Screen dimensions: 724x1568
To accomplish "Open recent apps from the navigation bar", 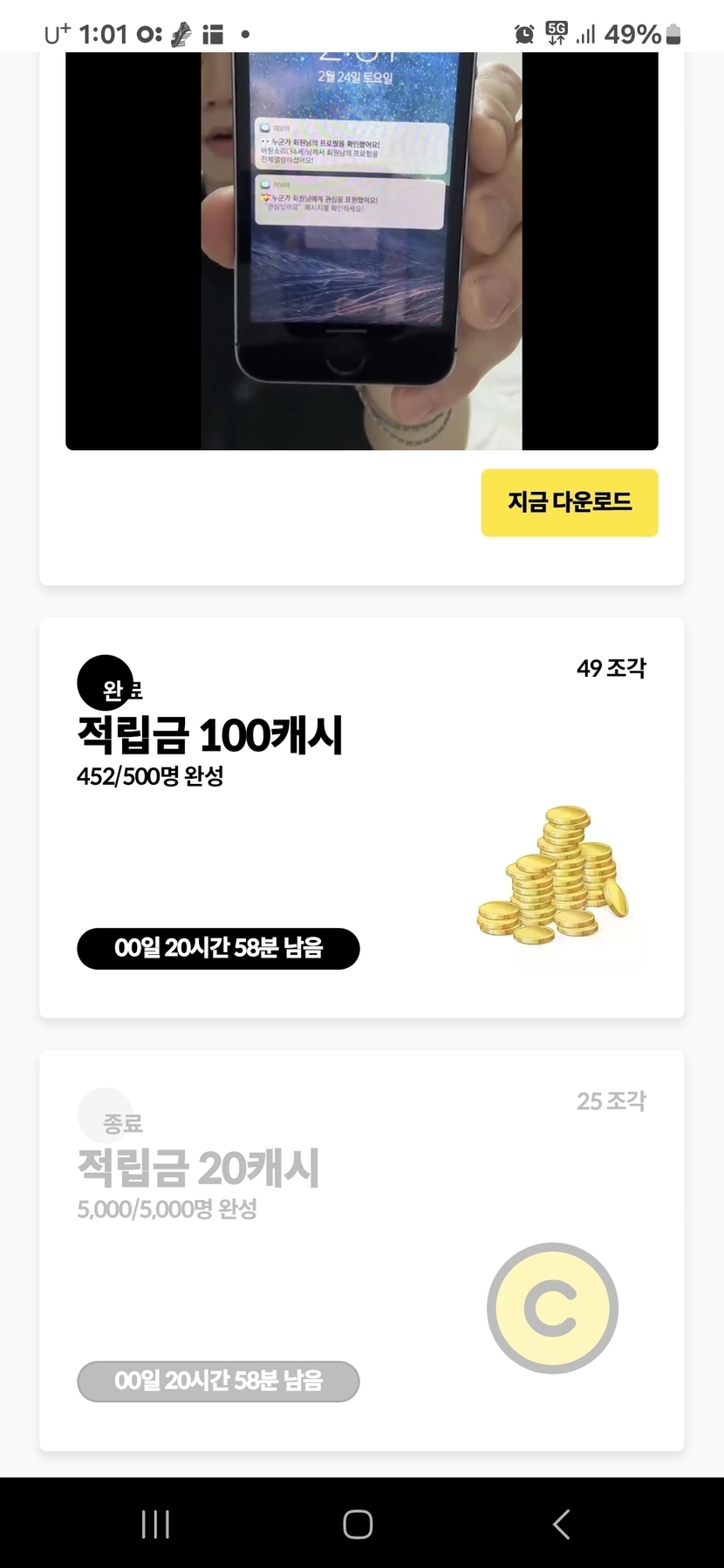I will point(155,1524).
